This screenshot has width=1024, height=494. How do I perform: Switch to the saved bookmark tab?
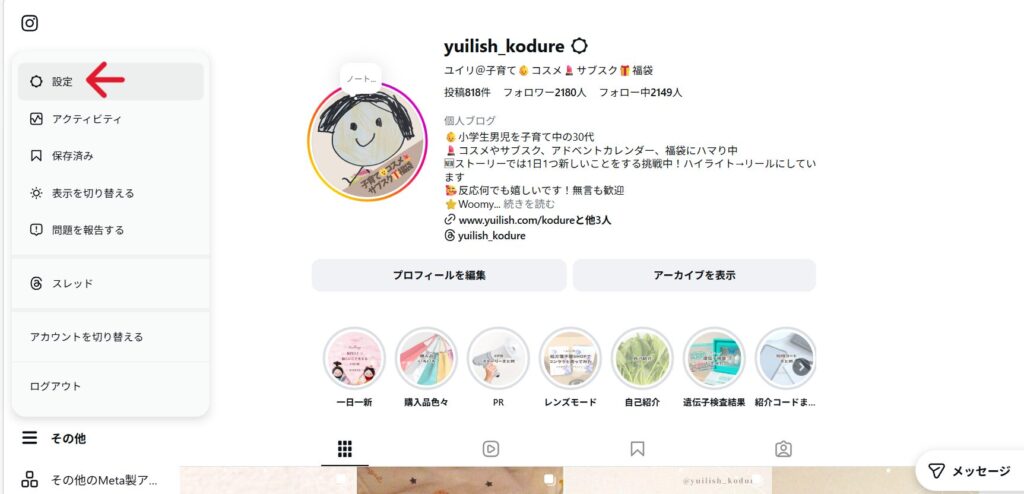[637, 449]
